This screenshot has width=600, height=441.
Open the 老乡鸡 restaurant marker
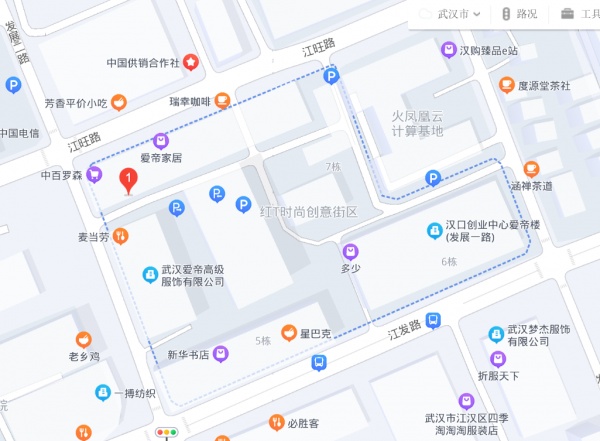pos(84,339)
